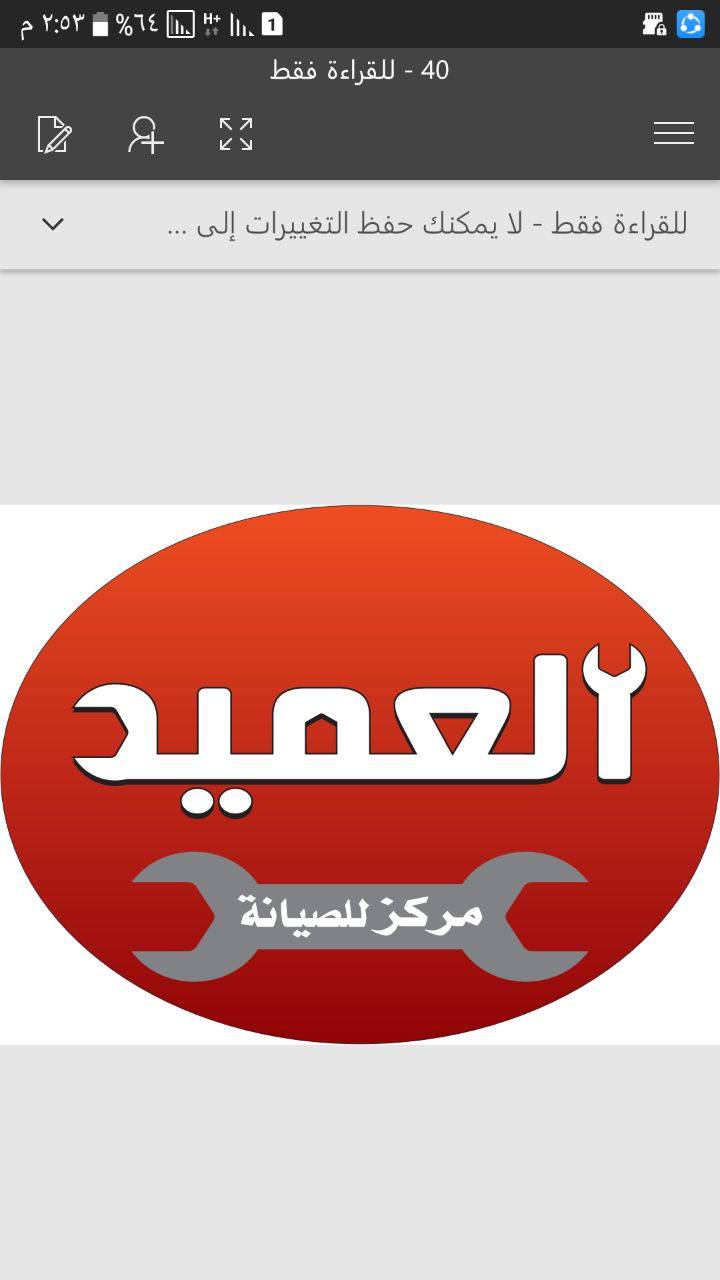Expand the read-only notice banner

point(53,224)
